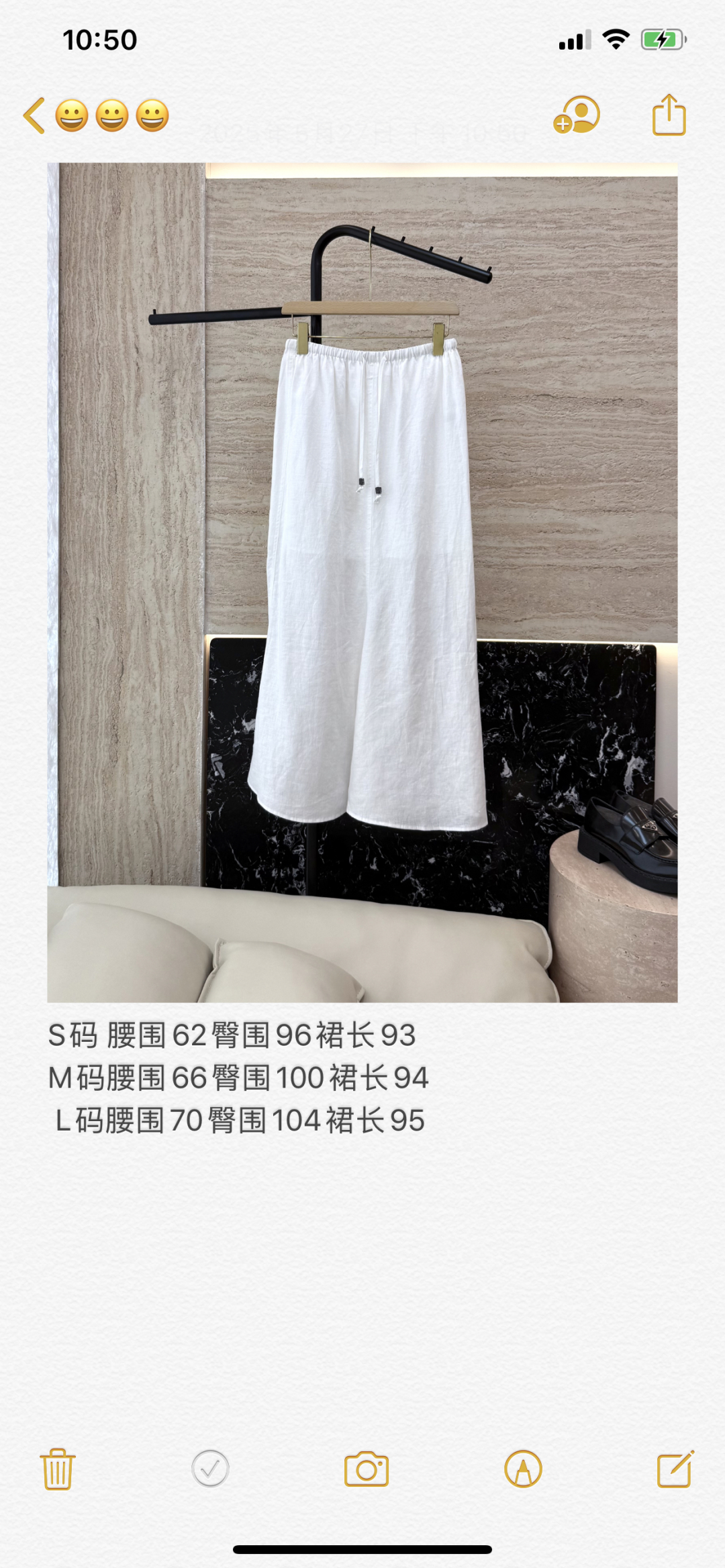Share this note
Viewport: 725px width, 1568px height.
click(669, 115)
